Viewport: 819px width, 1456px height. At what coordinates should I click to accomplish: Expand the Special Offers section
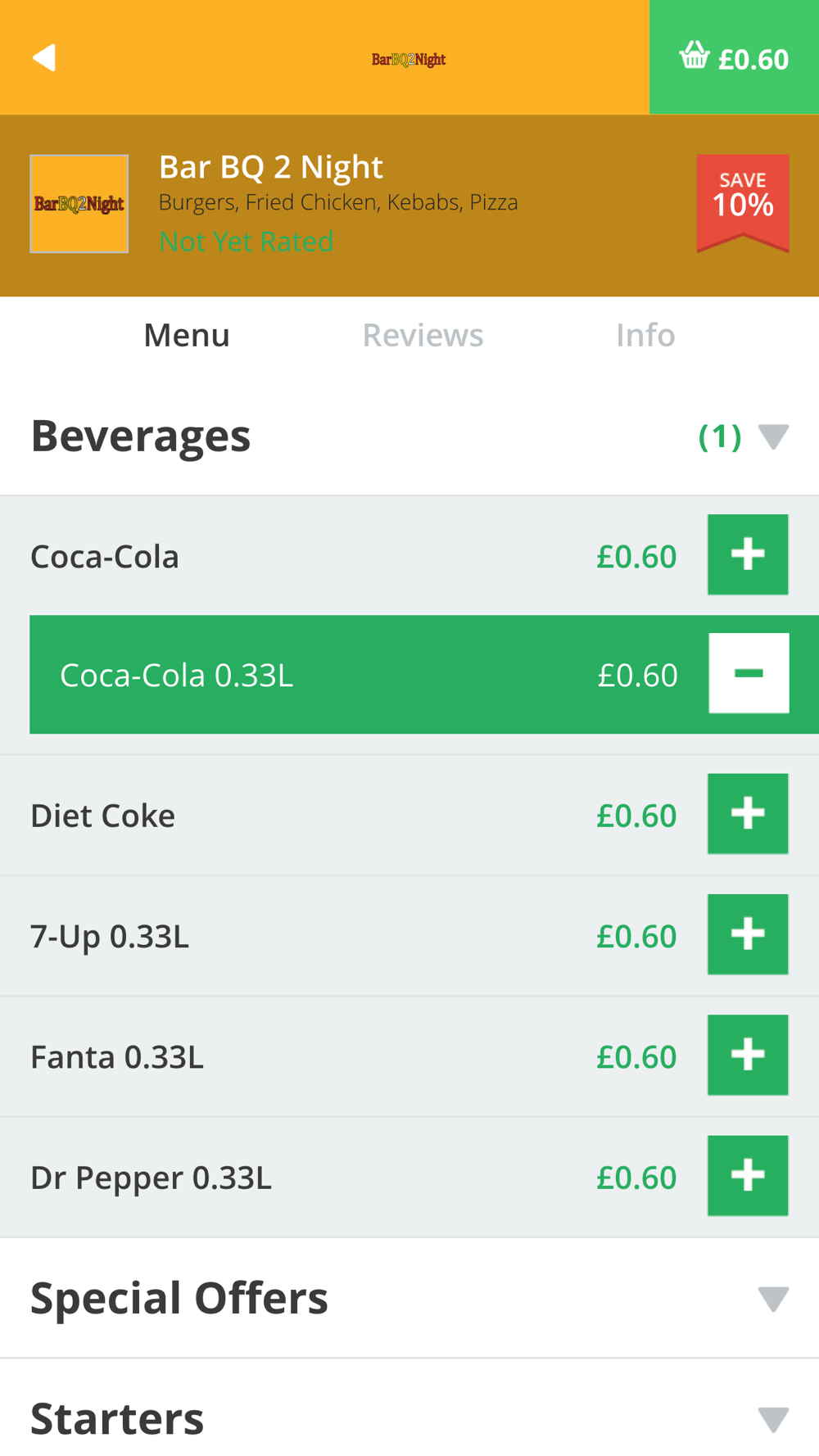pyautogui.click(x=772, y=1299)
